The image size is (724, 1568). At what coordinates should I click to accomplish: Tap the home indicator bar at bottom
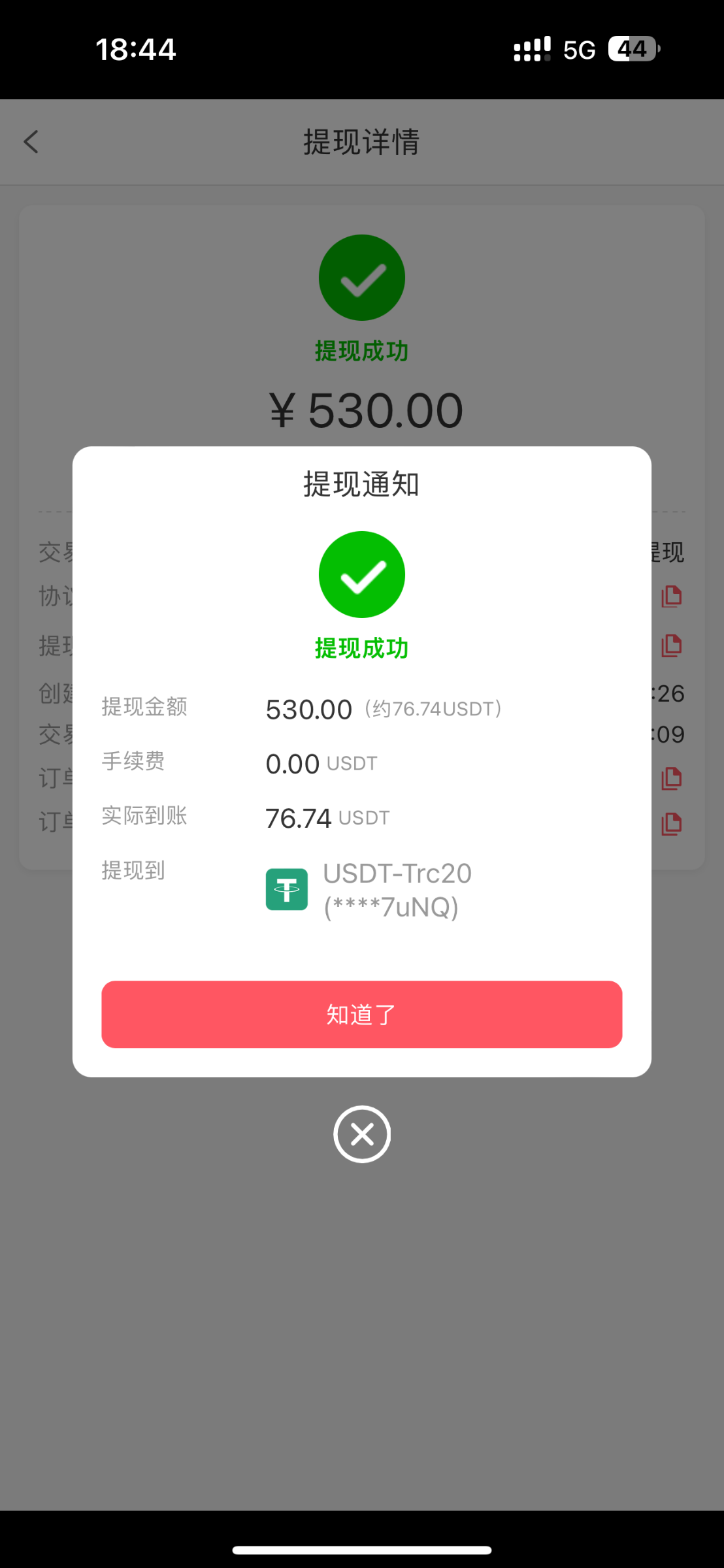pyautogui.click(x=362, y=1549)
